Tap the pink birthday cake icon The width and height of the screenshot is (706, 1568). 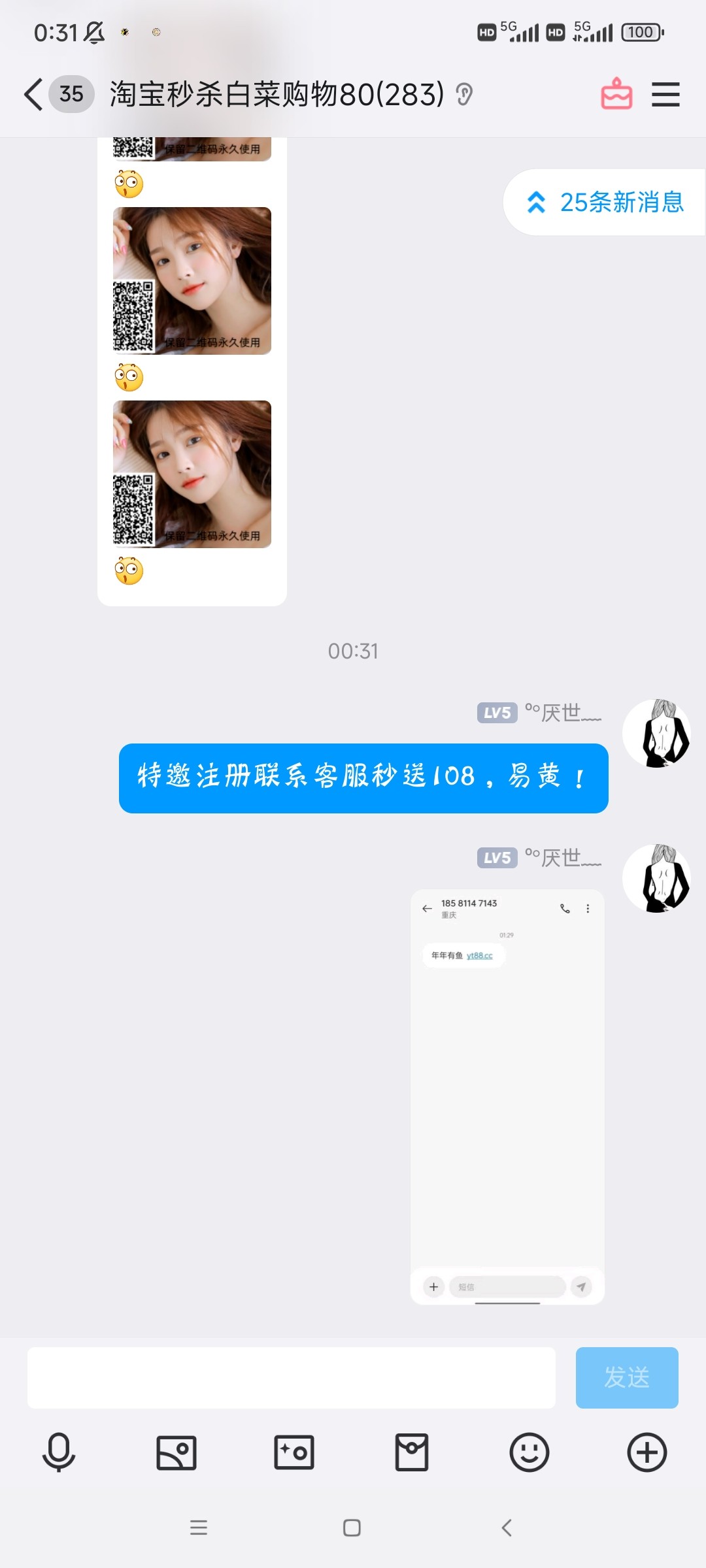tap(616, 94)
